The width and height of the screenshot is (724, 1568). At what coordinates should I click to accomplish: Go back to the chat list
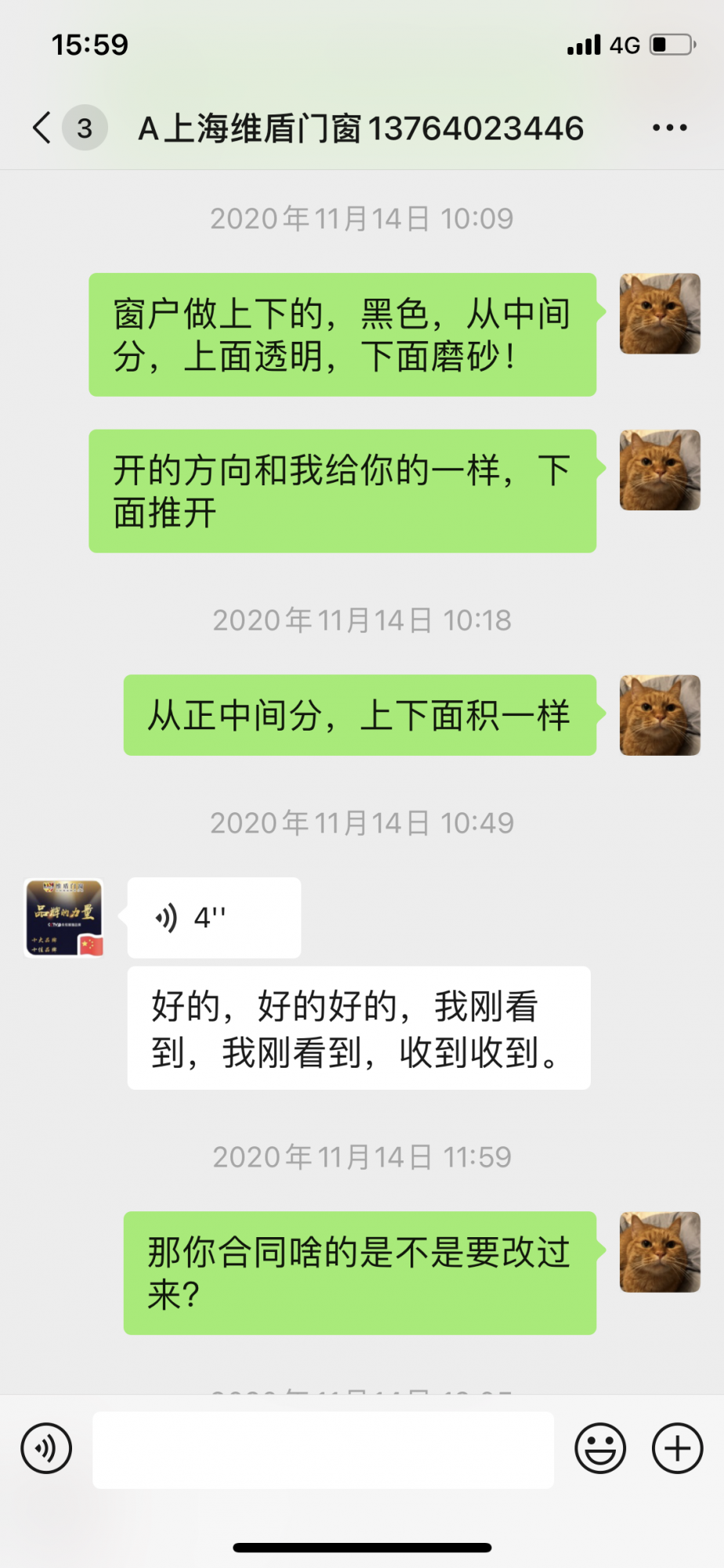pyautogui.click(x=43, y=128)
